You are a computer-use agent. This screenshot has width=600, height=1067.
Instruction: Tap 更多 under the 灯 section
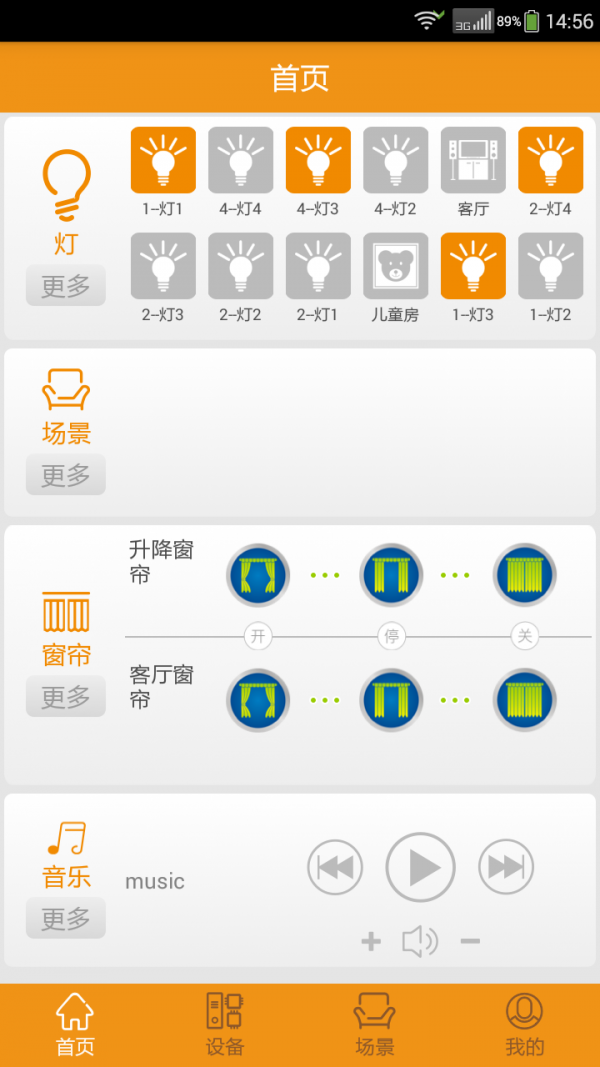(x=66, y=286)
